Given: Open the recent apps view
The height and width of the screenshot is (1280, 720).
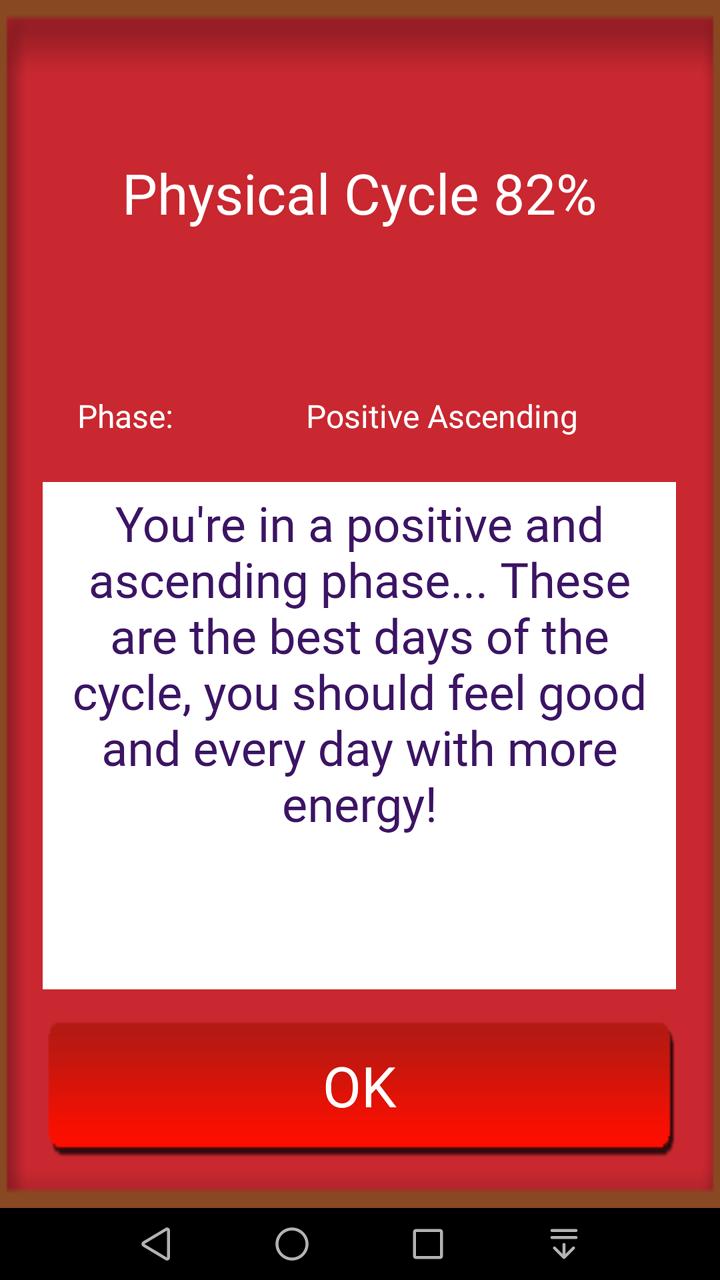Looking at the screenshot, I should pos(428,1244).
